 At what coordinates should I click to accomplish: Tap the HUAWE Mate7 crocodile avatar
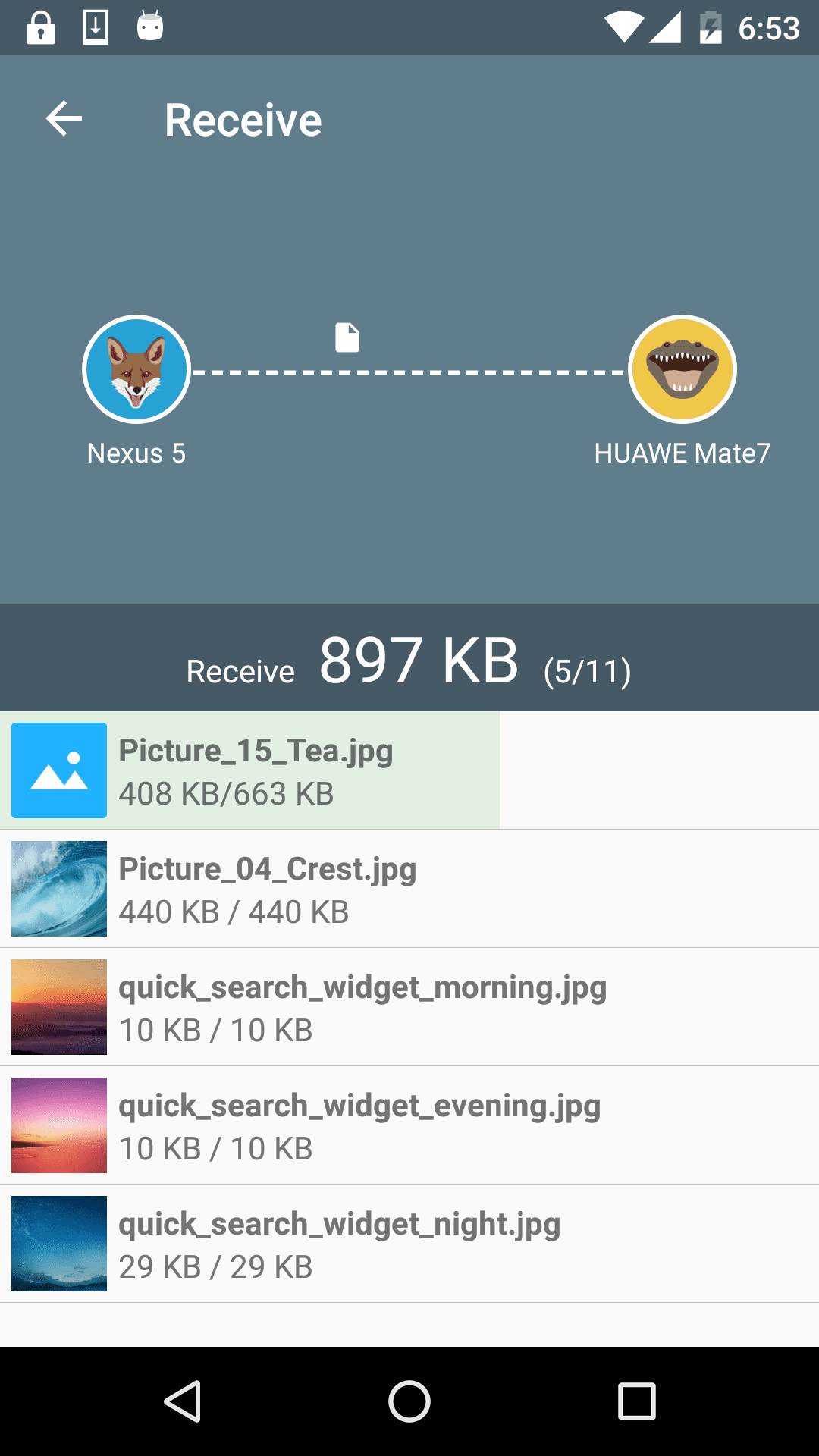click(x=682, y=369)
